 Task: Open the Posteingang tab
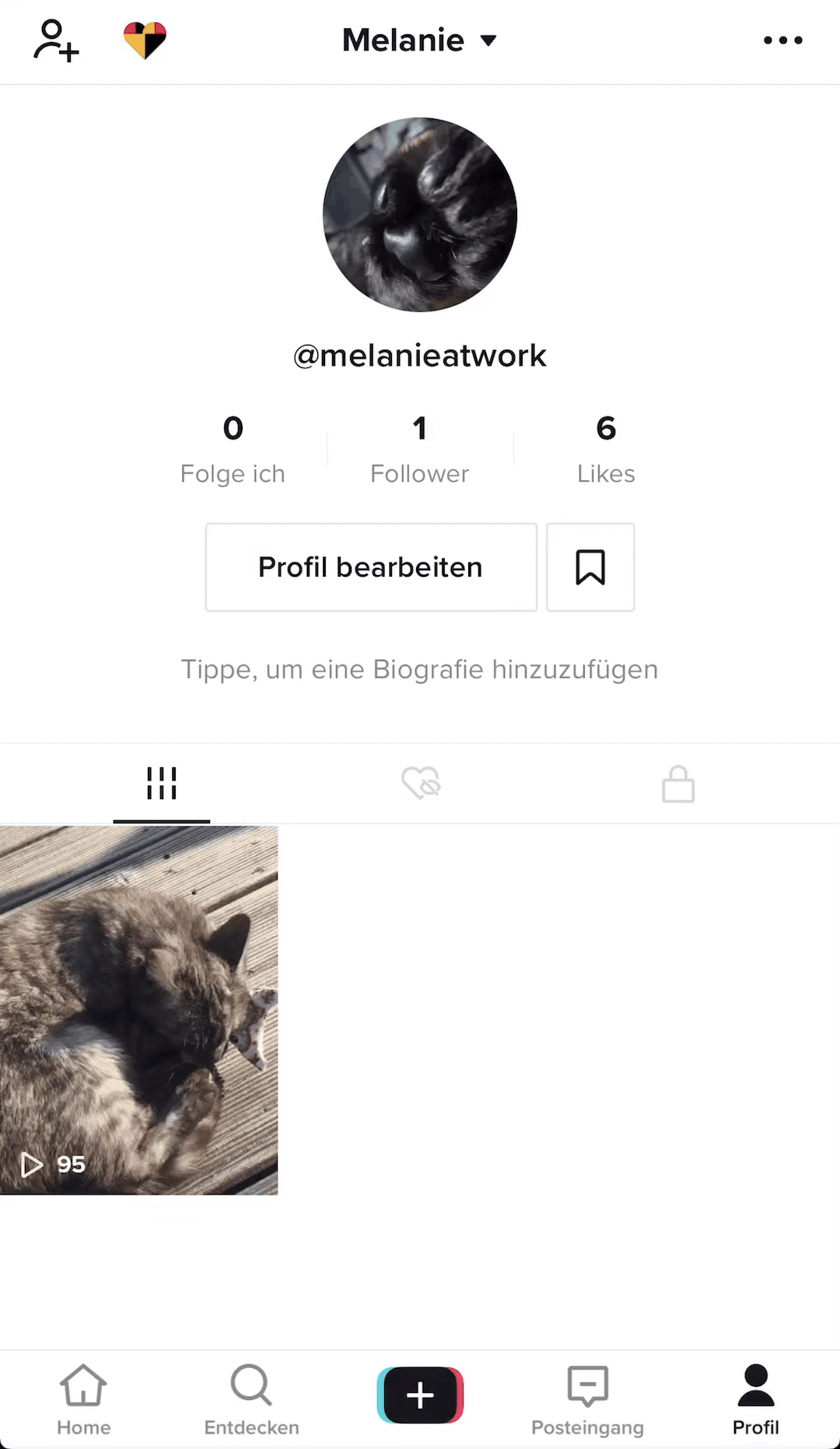[587, 1400]
